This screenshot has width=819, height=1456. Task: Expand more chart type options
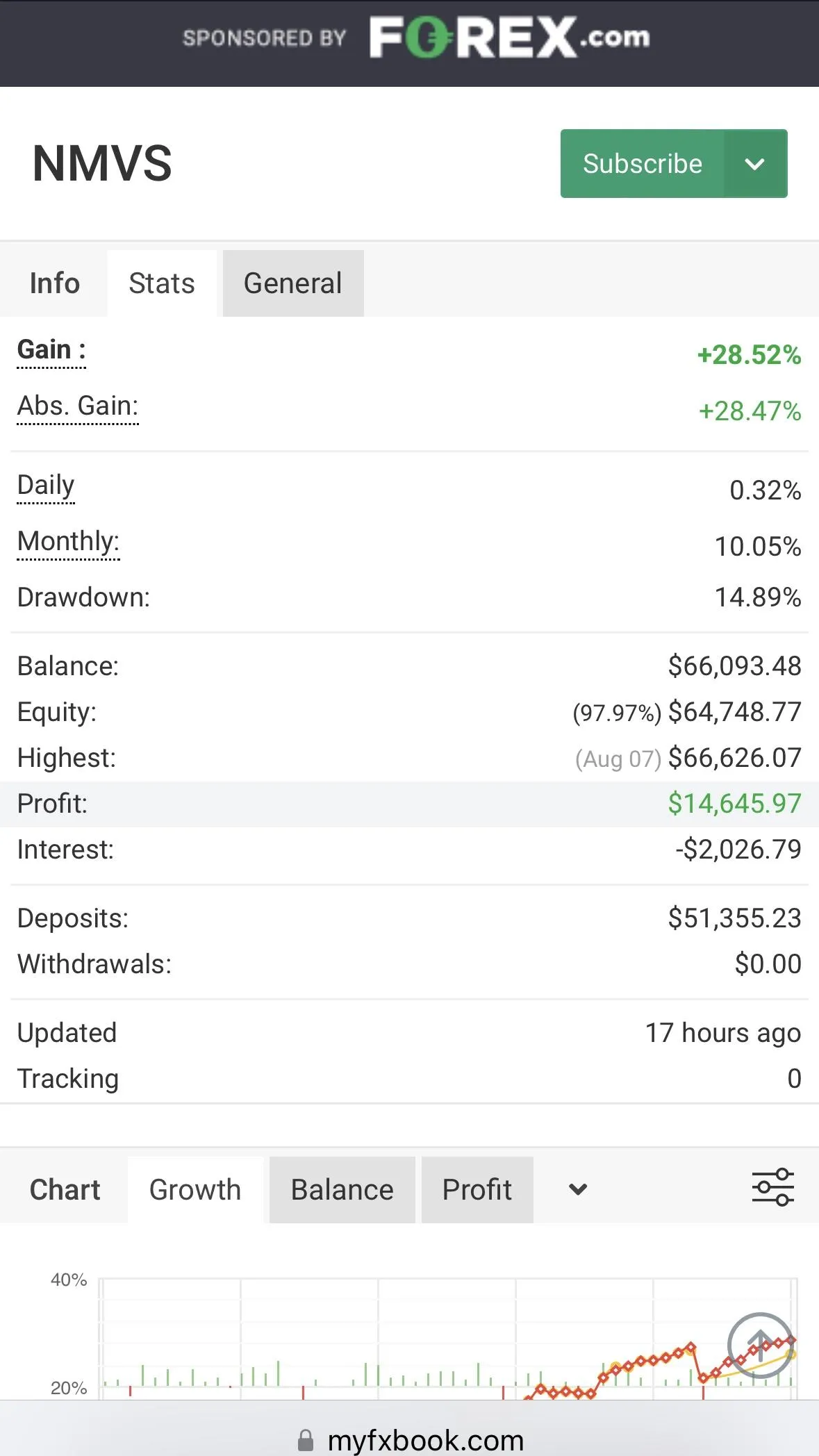pos(578,1190)
